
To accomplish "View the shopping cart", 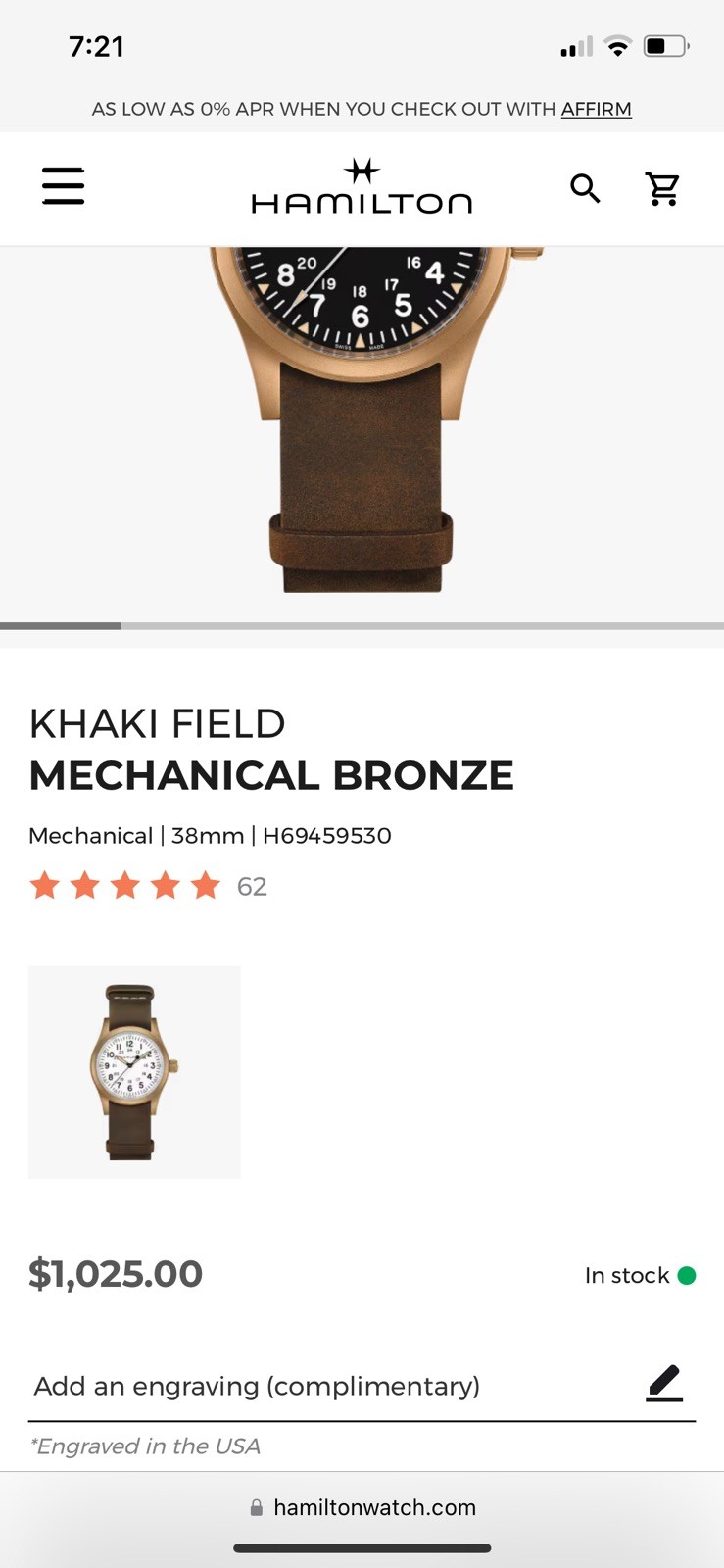I will click(x=663, y=187).
